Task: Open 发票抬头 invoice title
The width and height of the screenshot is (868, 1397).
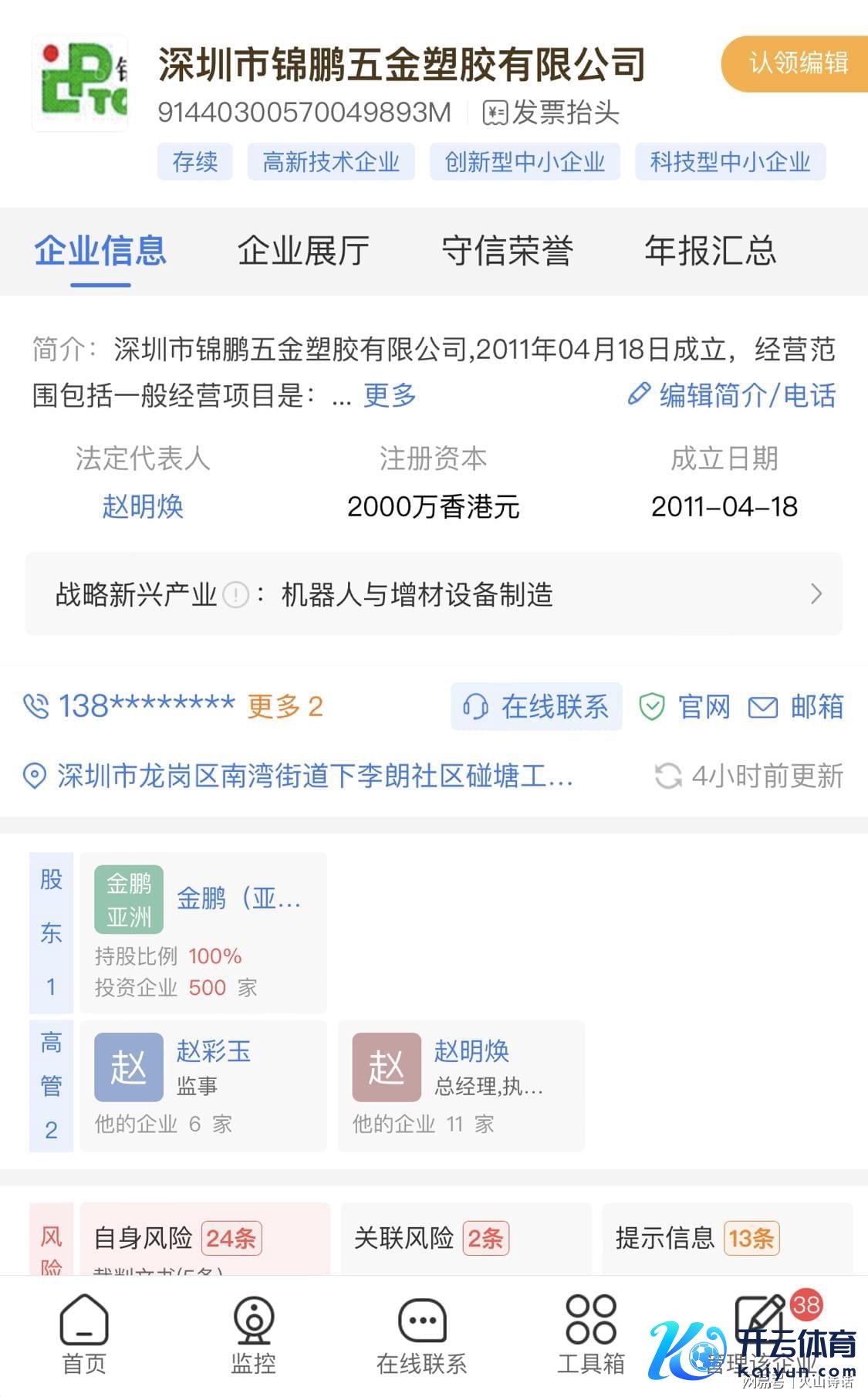Action: (551, 113)
